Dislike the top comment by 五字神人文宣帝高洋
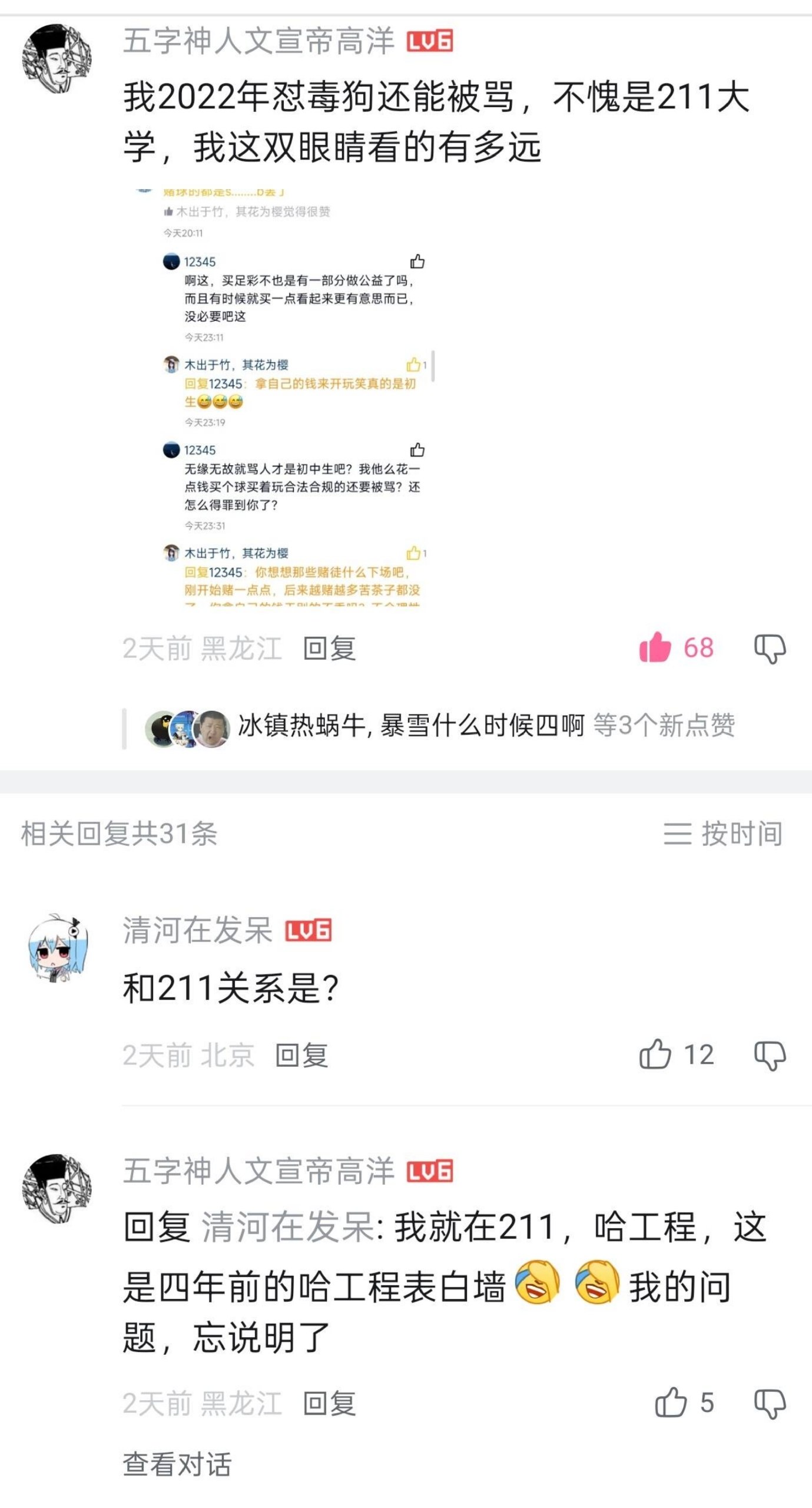This screenshot has width=812, height=1508. (x=770, y=649)
